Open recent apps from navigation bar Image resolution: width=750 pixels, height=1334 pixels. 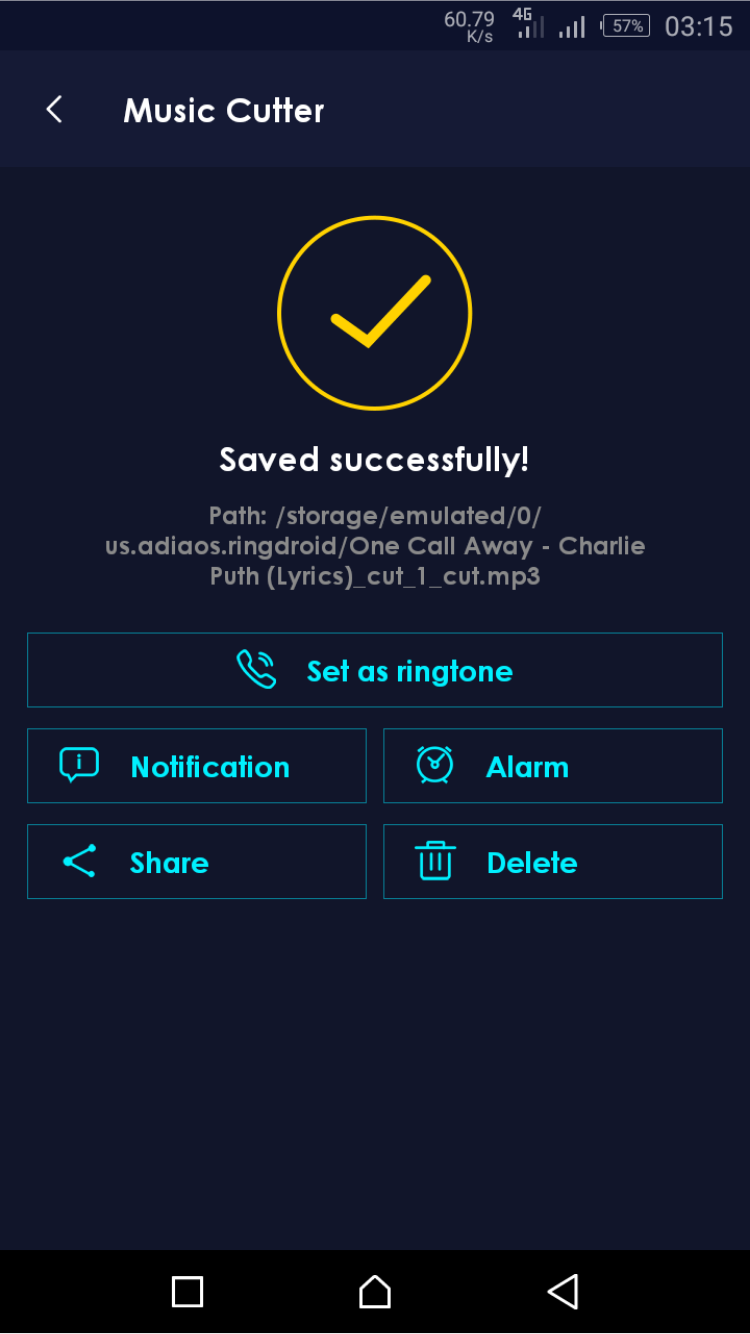[188, 1291]
